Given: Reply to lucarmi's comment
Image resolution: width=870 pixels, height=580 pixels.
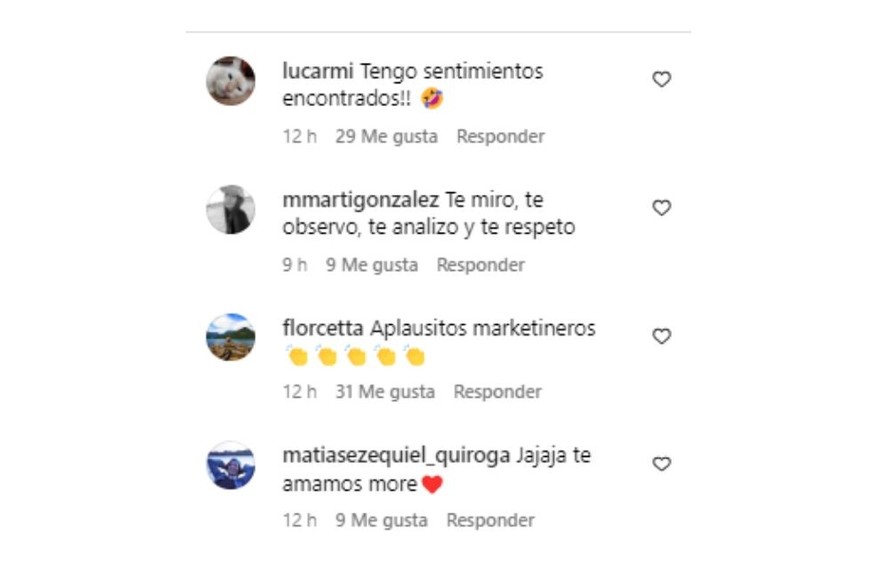Looking at the screenshot, I should (500, 137).
